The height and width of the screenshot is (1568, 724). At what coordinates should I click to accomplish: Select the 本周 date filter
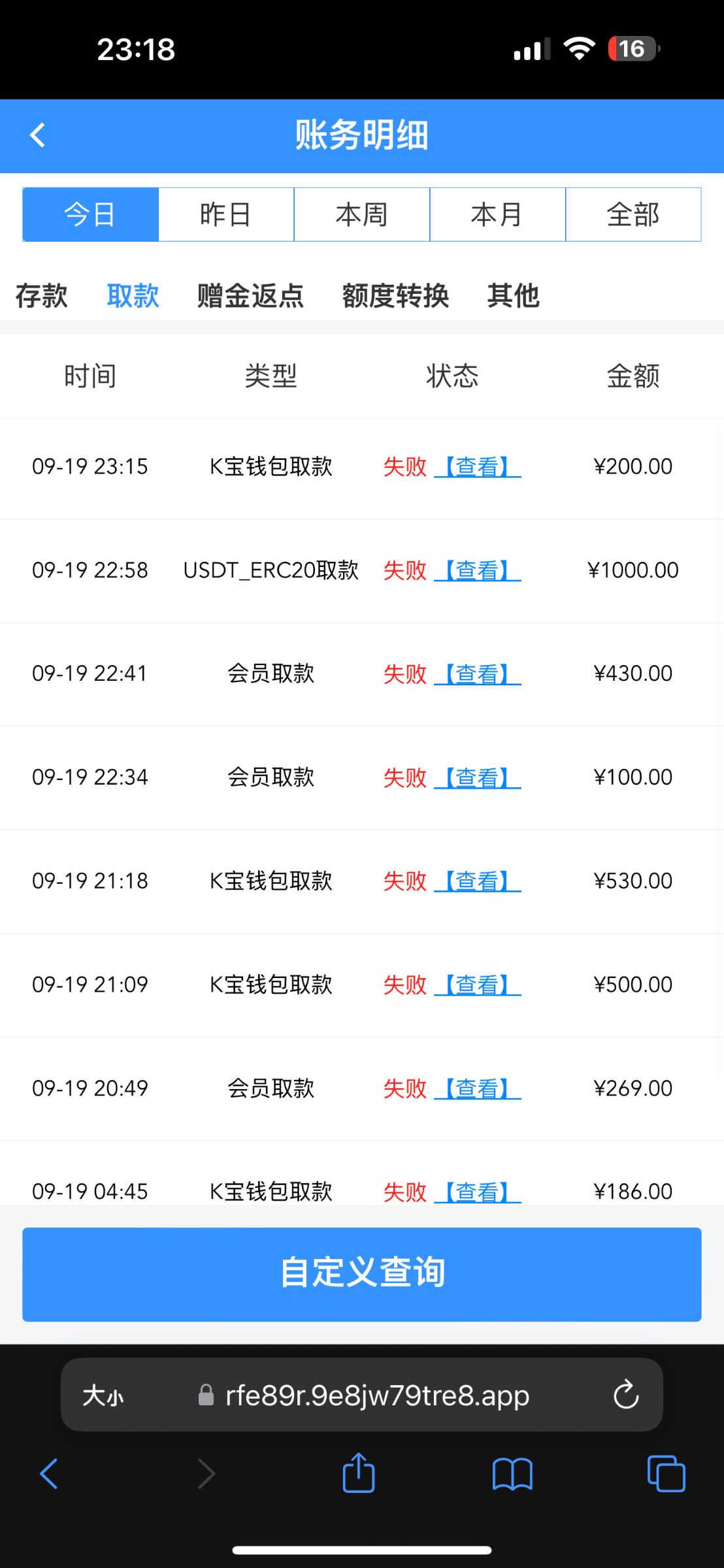click(x=361, y=214)
